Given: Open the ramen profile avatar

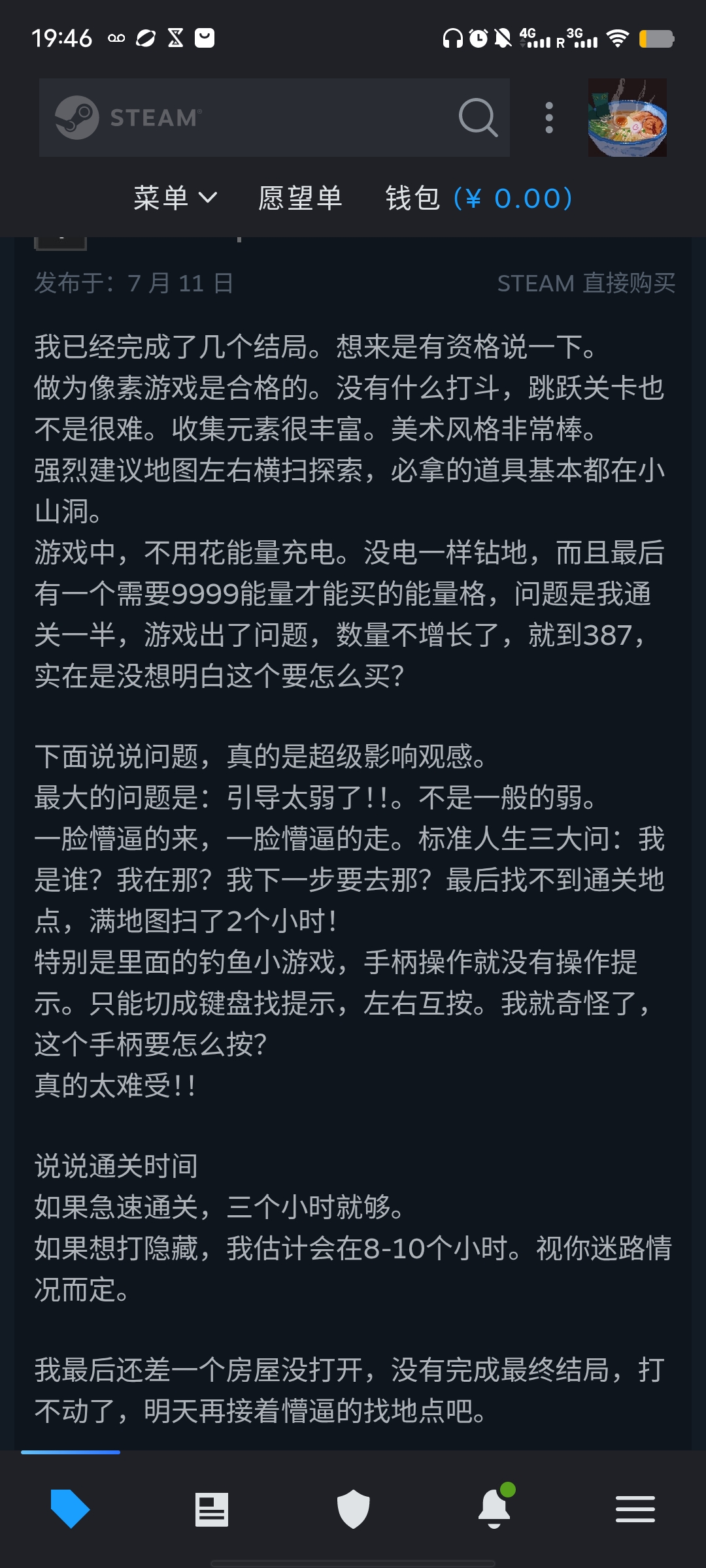Looking at the screenshot, I should pos(627,118).
